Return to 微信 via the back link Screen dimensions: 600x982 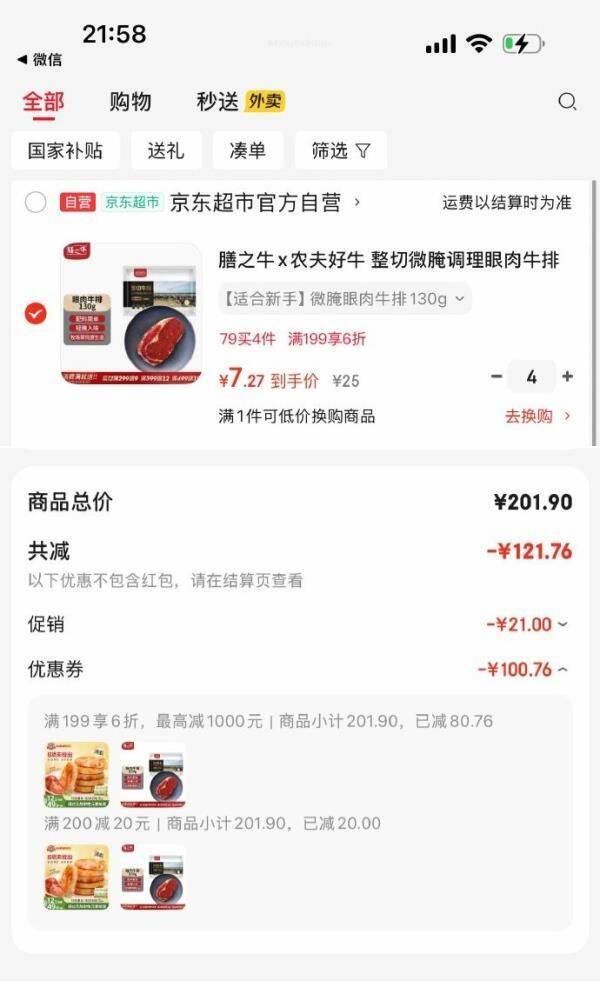click(x=40, y=60)
